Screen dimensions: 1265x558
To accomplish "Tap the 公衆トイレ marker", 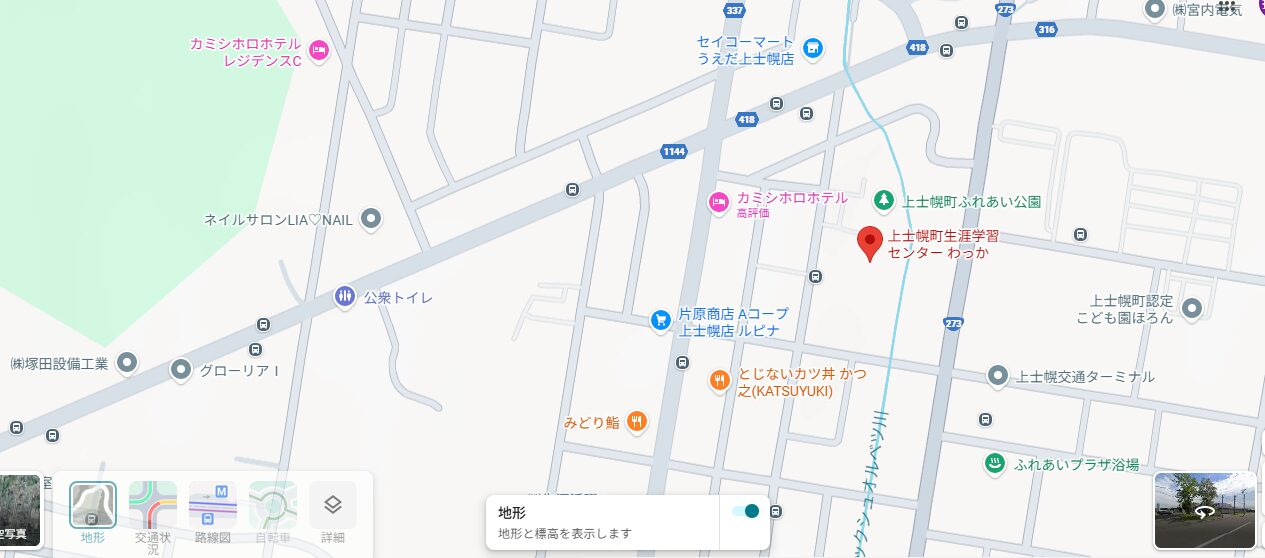I will click(x=345, y=296).
